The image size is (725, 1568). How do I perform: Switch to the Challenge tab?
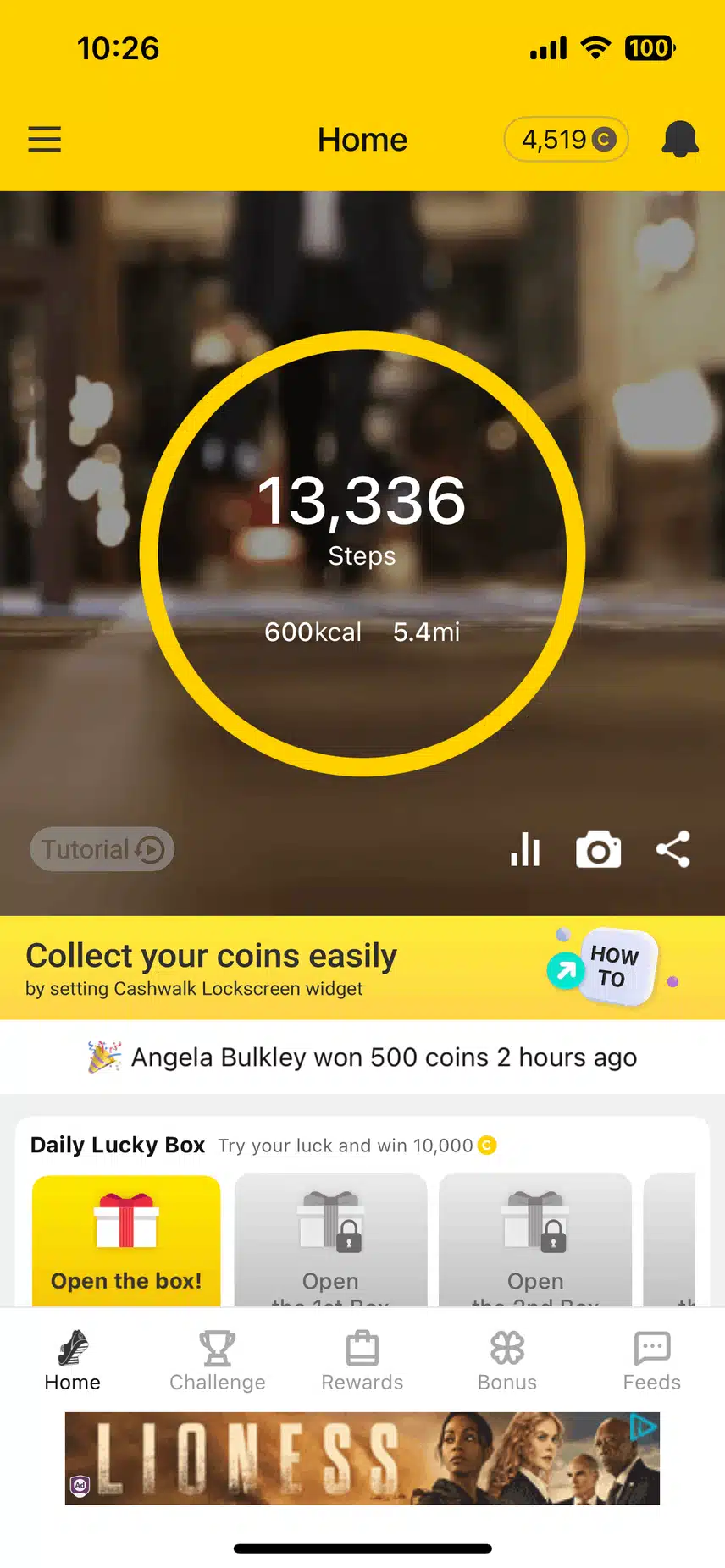point(217,1361)
